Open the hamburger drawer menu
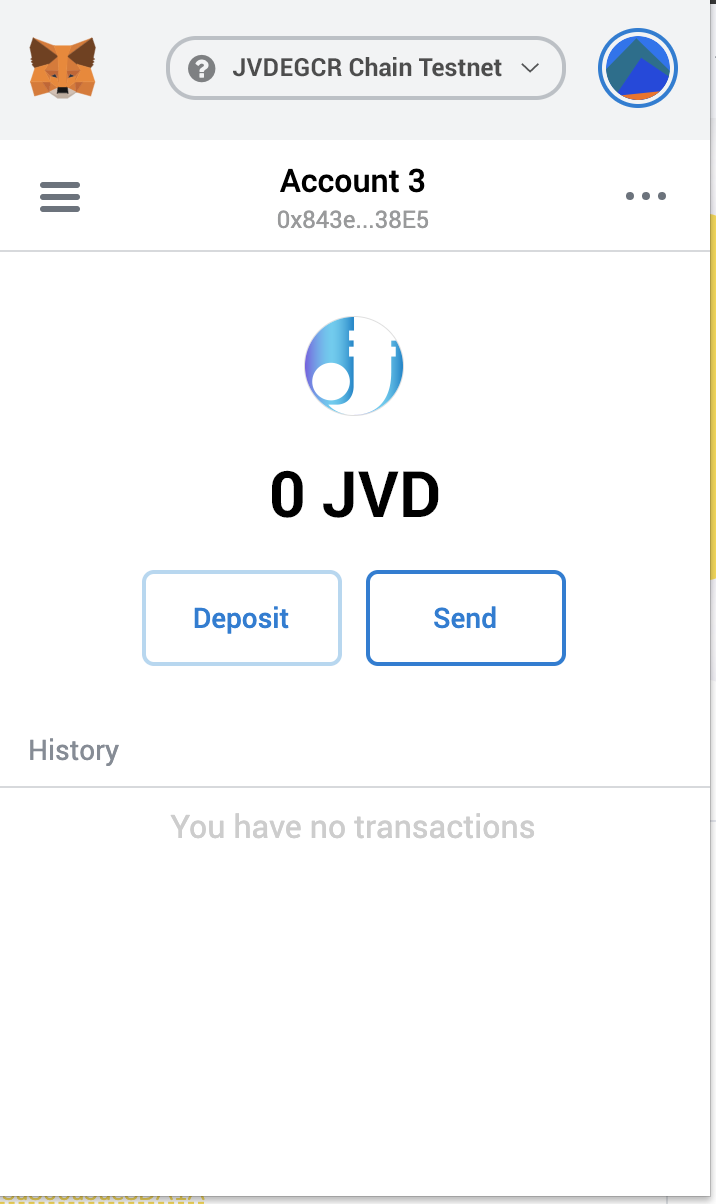 [x=60, y=196]
